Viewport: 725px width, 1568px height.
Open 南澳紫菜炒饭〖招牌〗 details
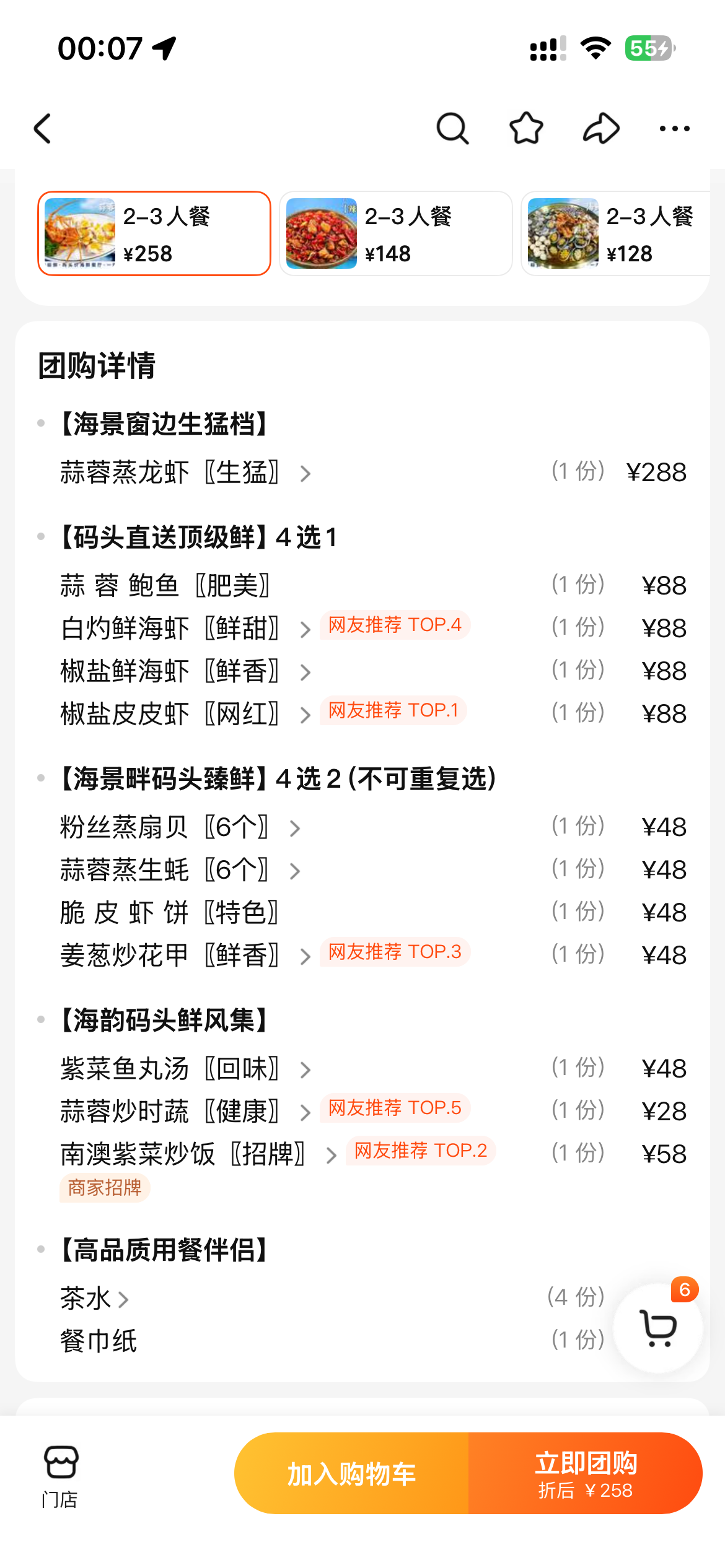coord(197,1154)
